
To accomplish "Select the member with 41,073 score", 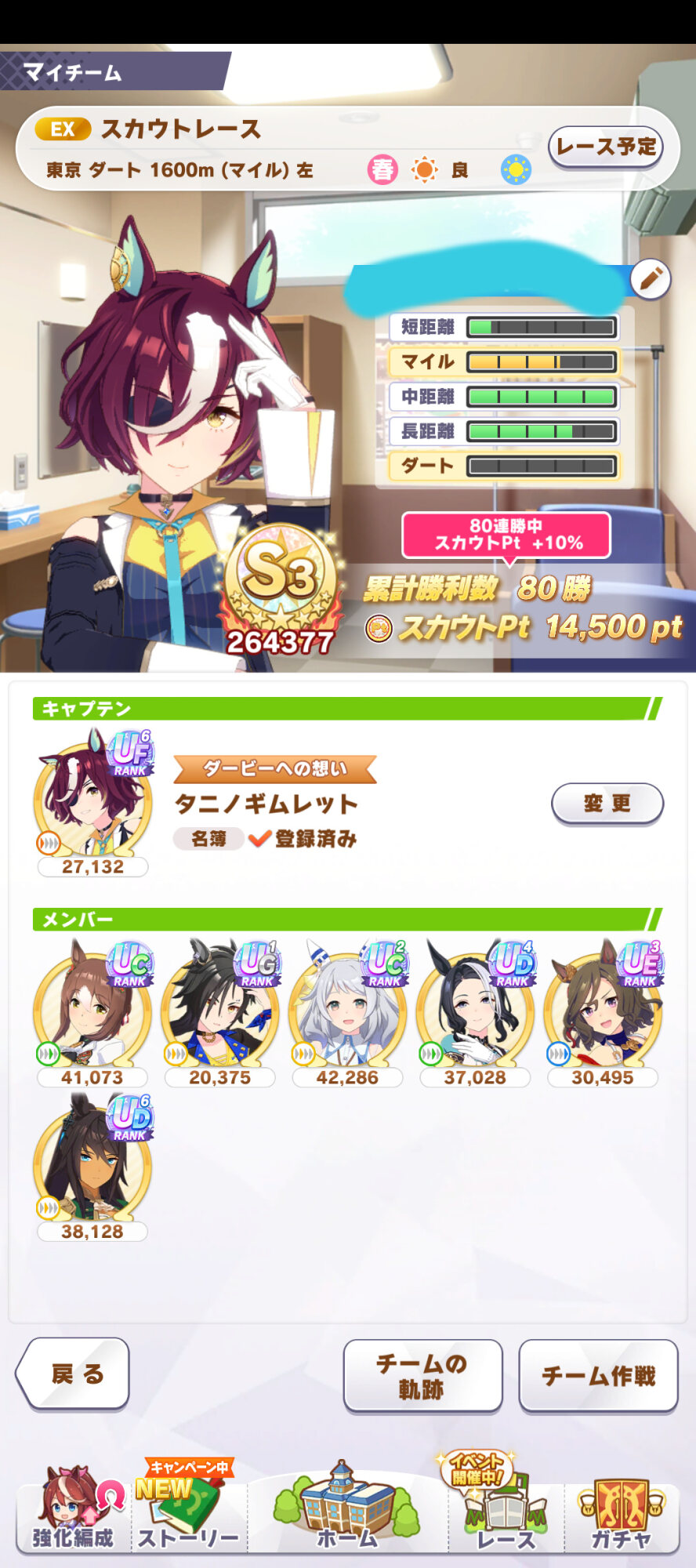I will coord(92,1011).
